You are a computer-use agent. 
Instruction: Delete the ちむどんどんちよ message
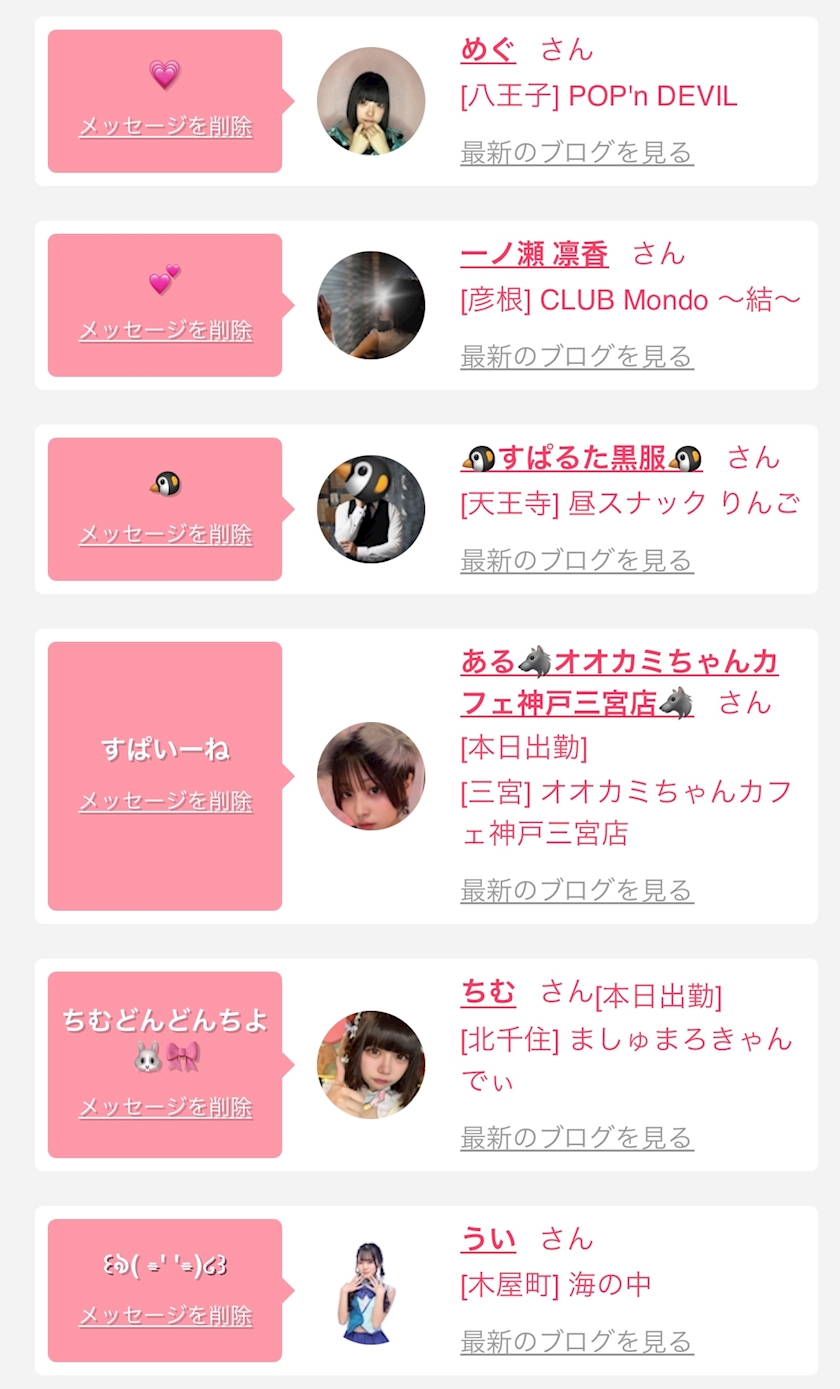[165, 1108]
